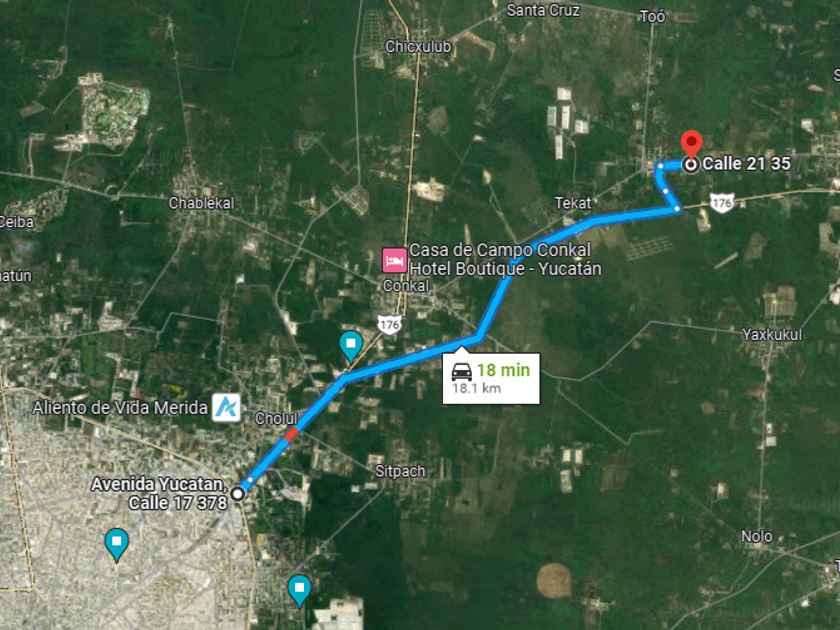Select the origin point at Avenida Yucatan
Screen dimensions: 840x630
(237, 493)
